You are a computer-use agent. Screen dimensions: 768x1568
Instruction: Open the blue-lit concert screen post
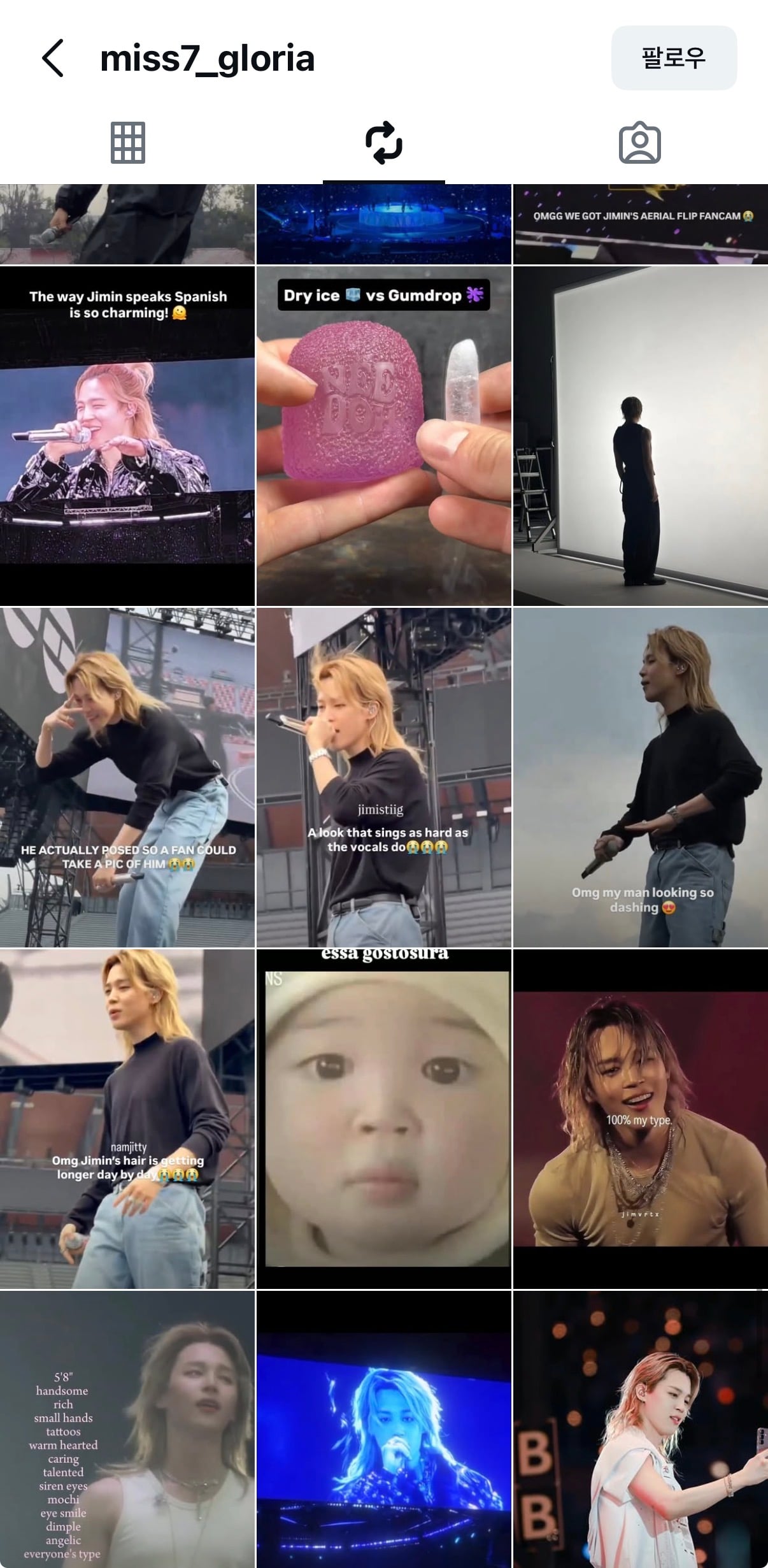tap(384, 1429)
